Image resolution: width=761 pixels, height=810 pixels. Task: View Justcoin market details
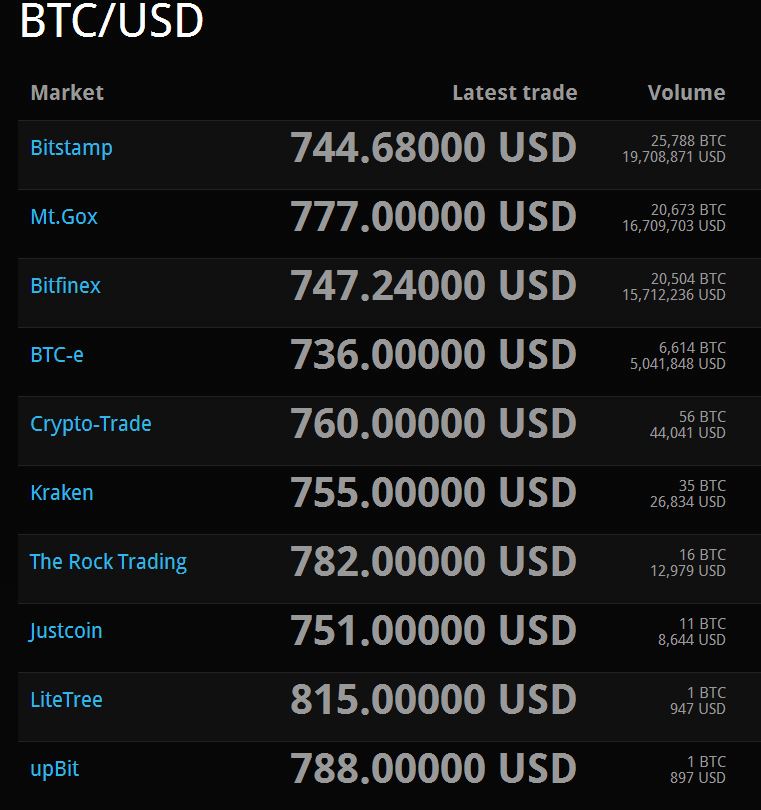(66, 631)
